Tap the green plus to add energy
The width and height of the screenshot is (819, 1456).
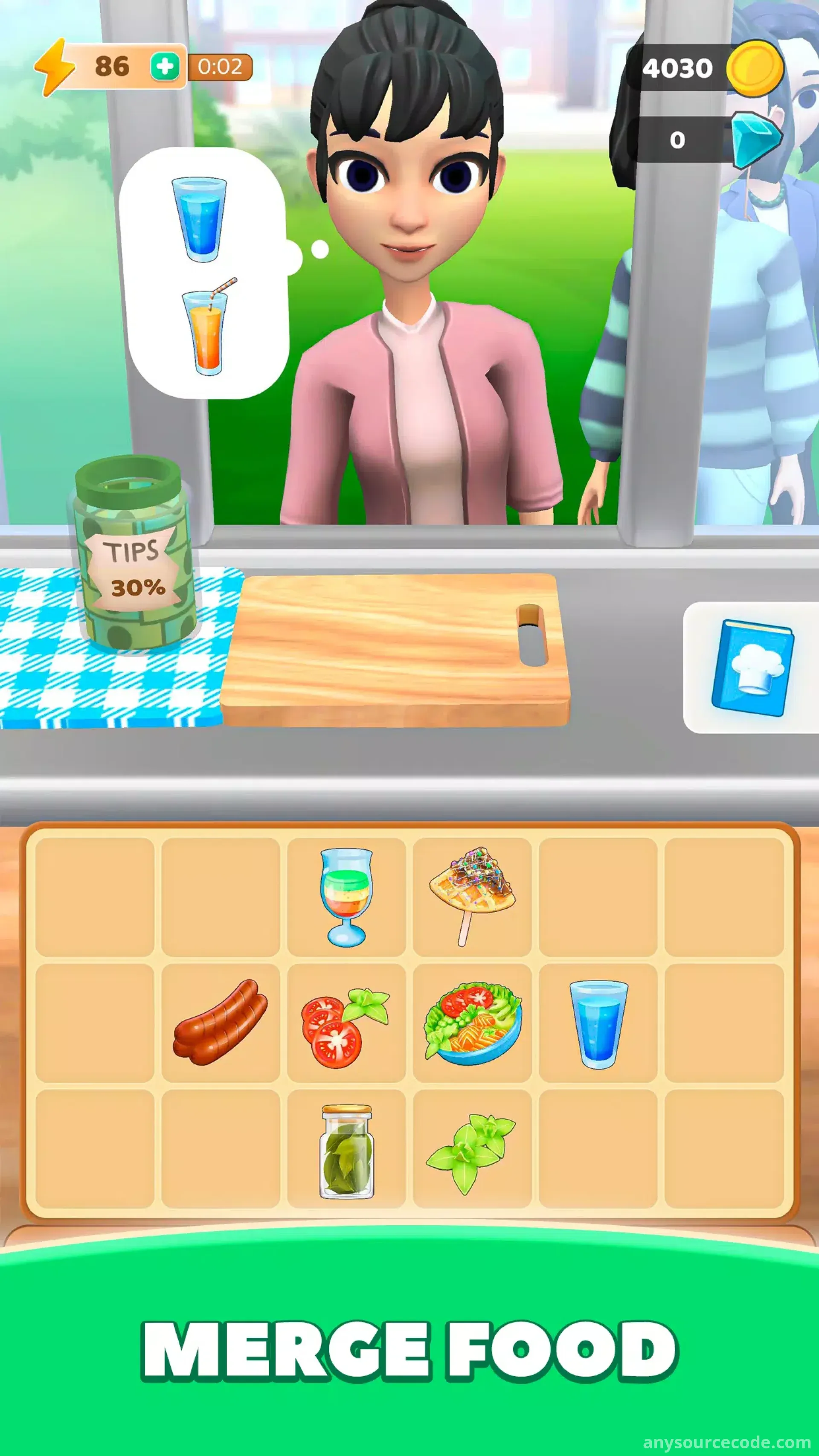click(165, 67)
